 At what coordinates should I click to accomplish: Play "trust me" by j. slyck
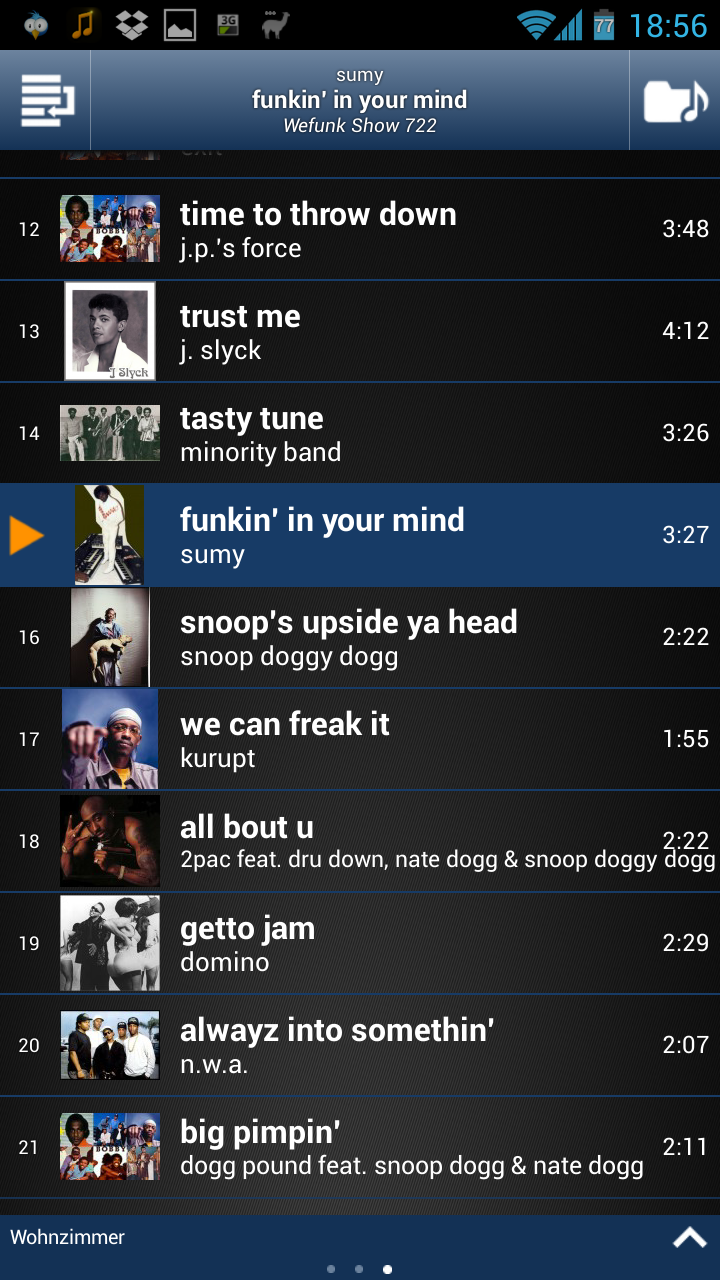(x=360, y=332)
